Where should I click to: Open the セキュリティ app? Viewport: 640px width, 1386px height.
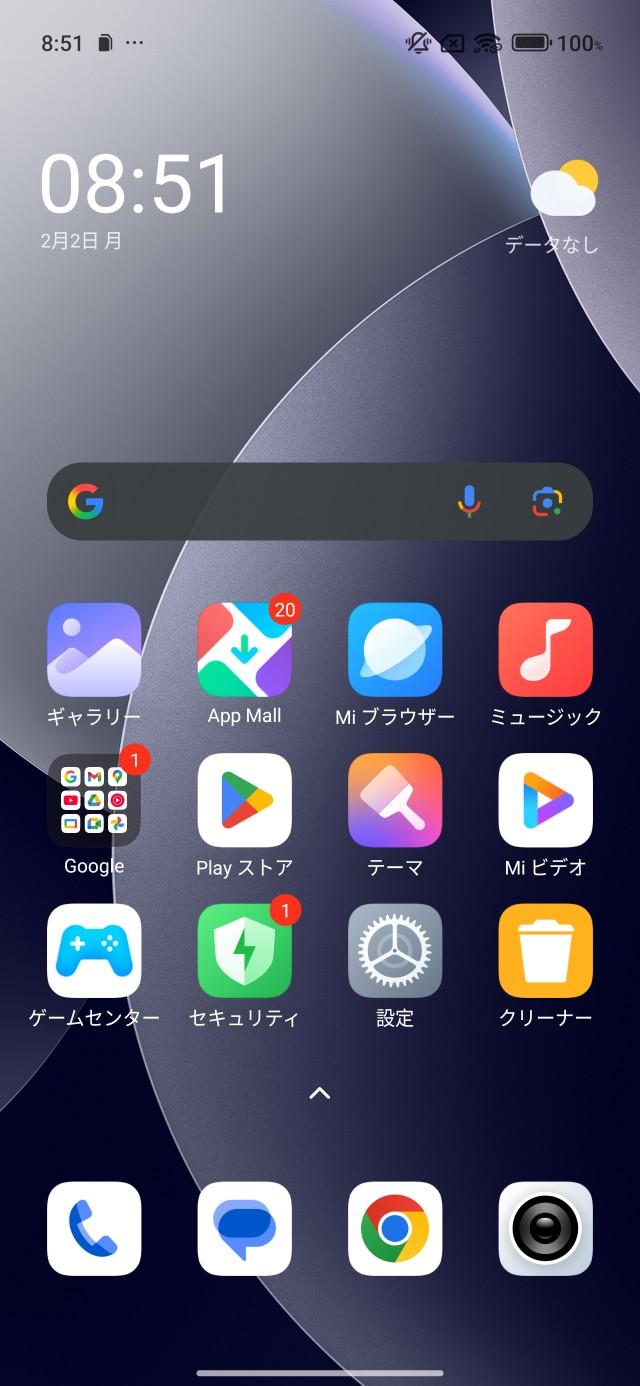[244, 951]
